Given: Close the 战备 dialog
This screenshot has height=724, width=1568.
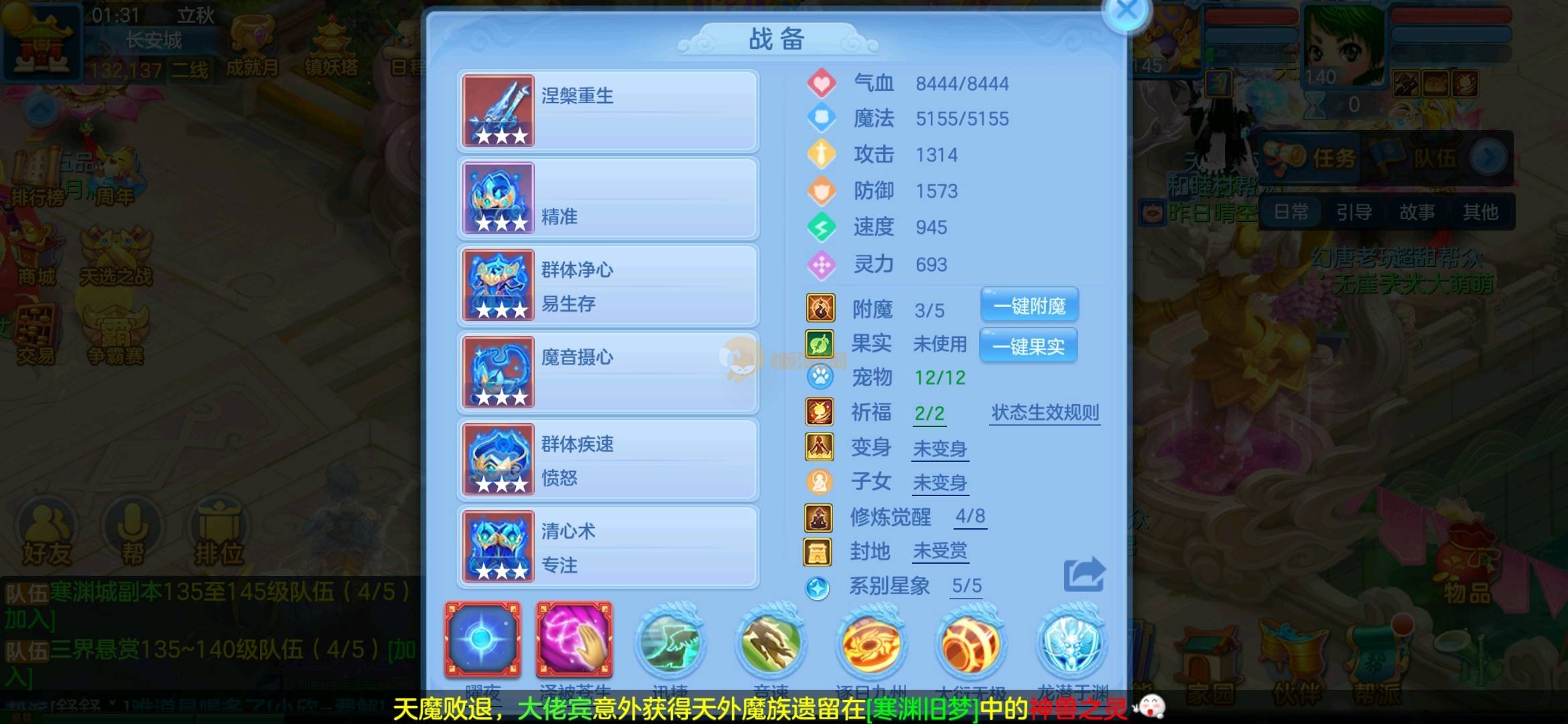Looking at the screenshot, I should 1127,11.
